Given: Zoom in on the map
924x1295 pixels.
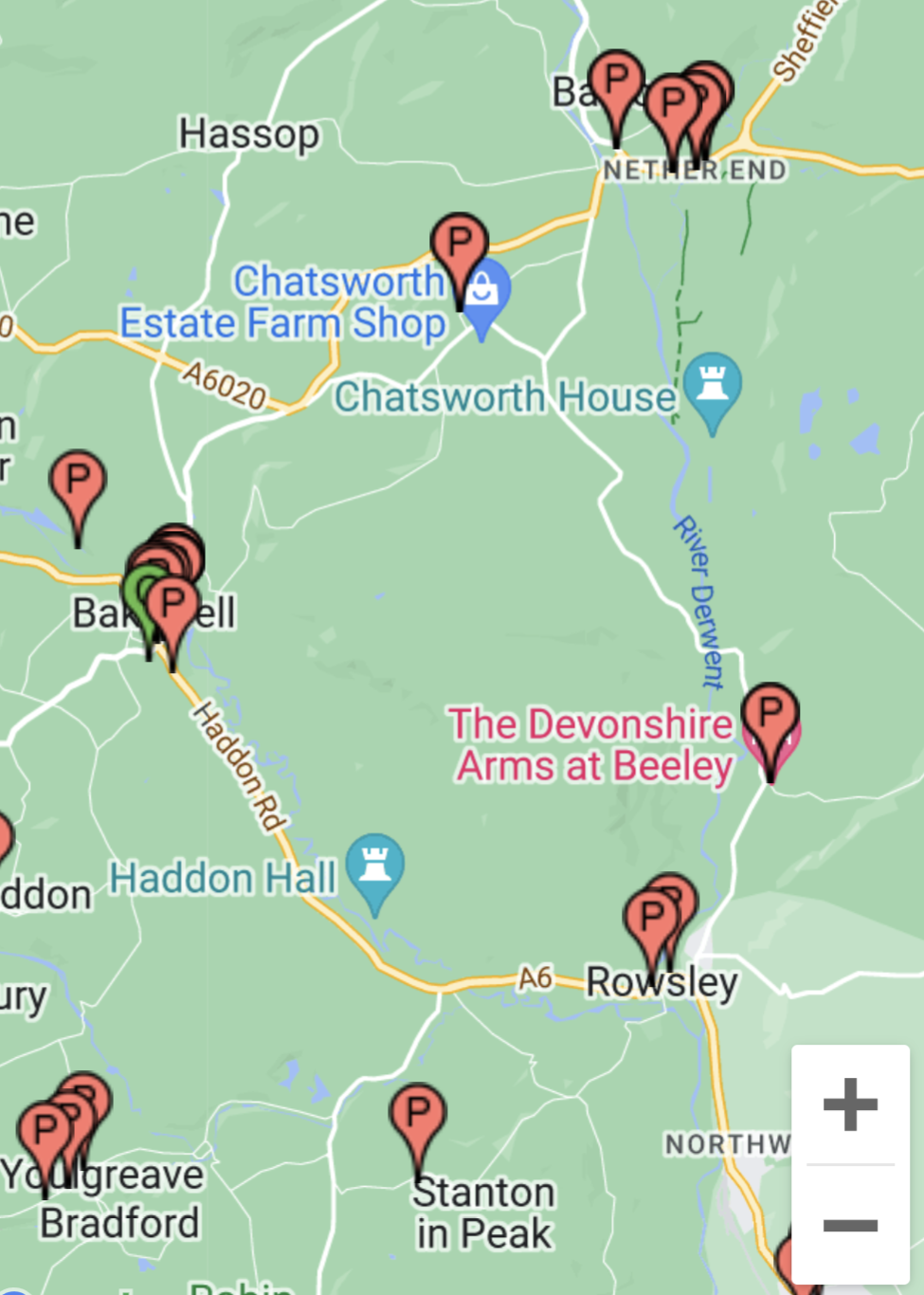Looking at the screenshot, I should 850,1103.
